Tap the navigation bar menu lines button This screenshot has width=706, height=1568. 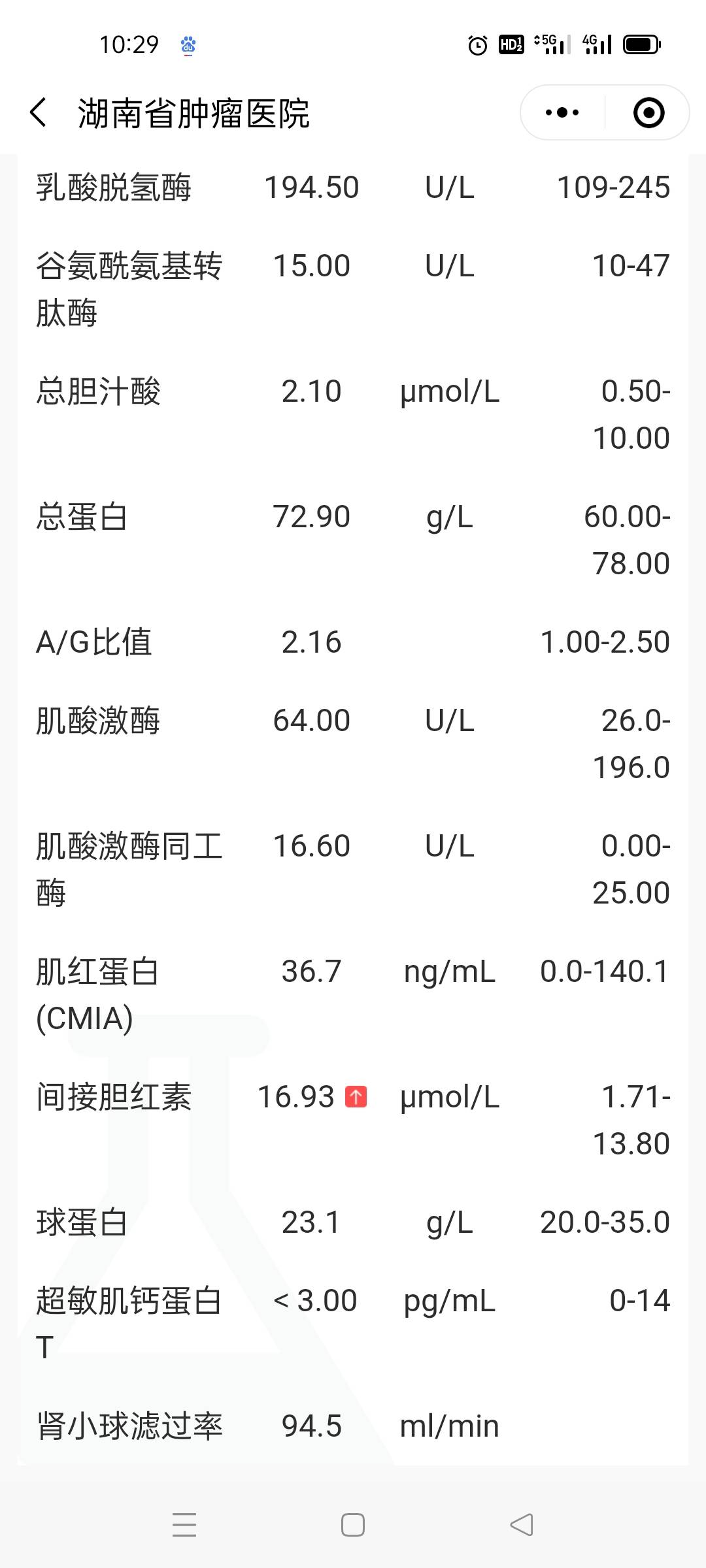click(185, 1523)
